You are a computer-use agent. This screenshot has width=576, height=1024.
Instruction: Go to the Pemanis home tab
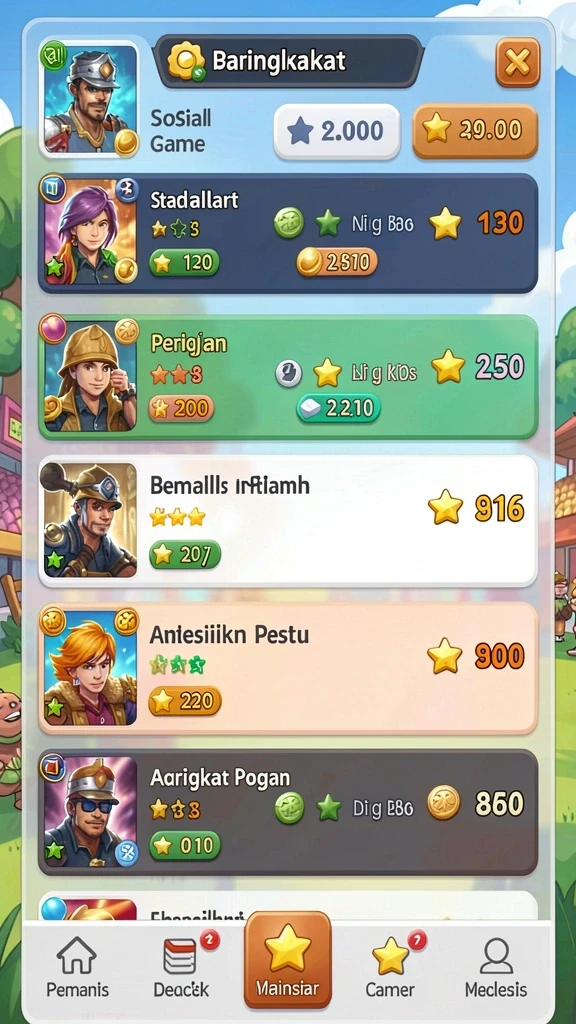(77, 967)
